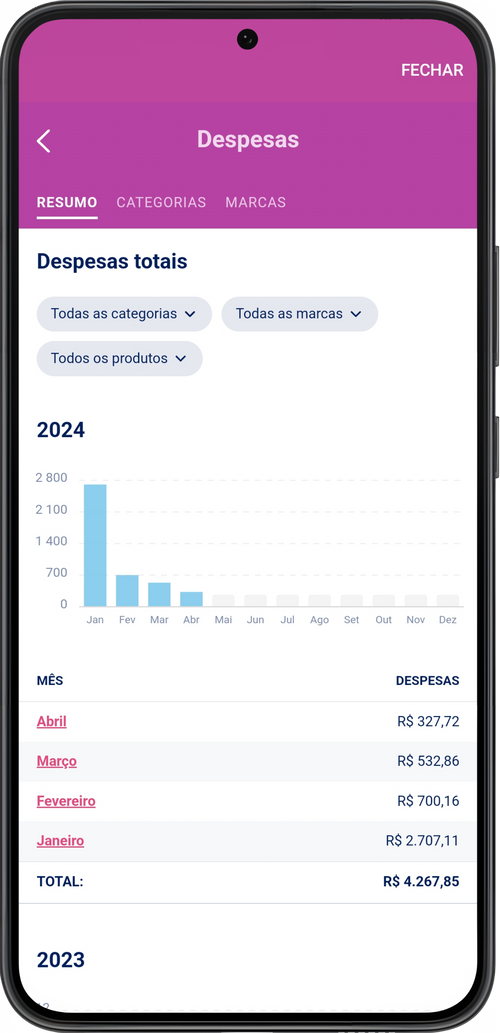Open the Março expenses link
The image size is (500, 1033).
[57, 762]
